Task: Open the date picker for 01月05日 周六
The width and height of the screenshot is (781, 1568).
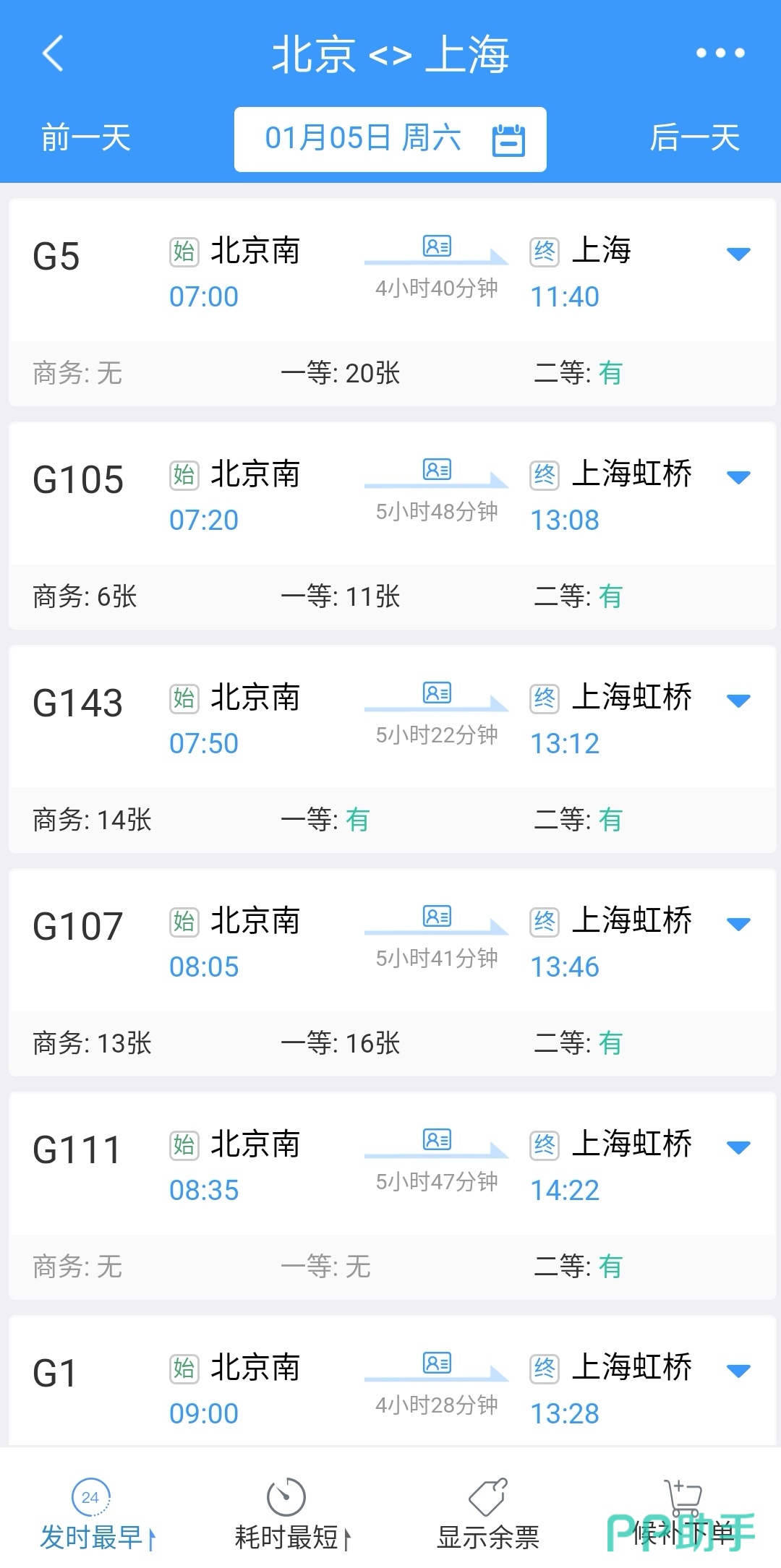Action: 390,139
